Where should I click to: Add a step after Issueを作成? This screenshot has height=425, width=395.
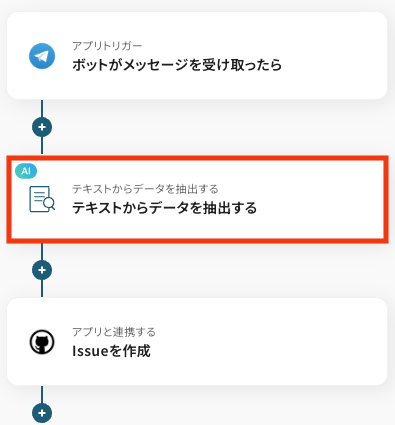coord(42,413)
